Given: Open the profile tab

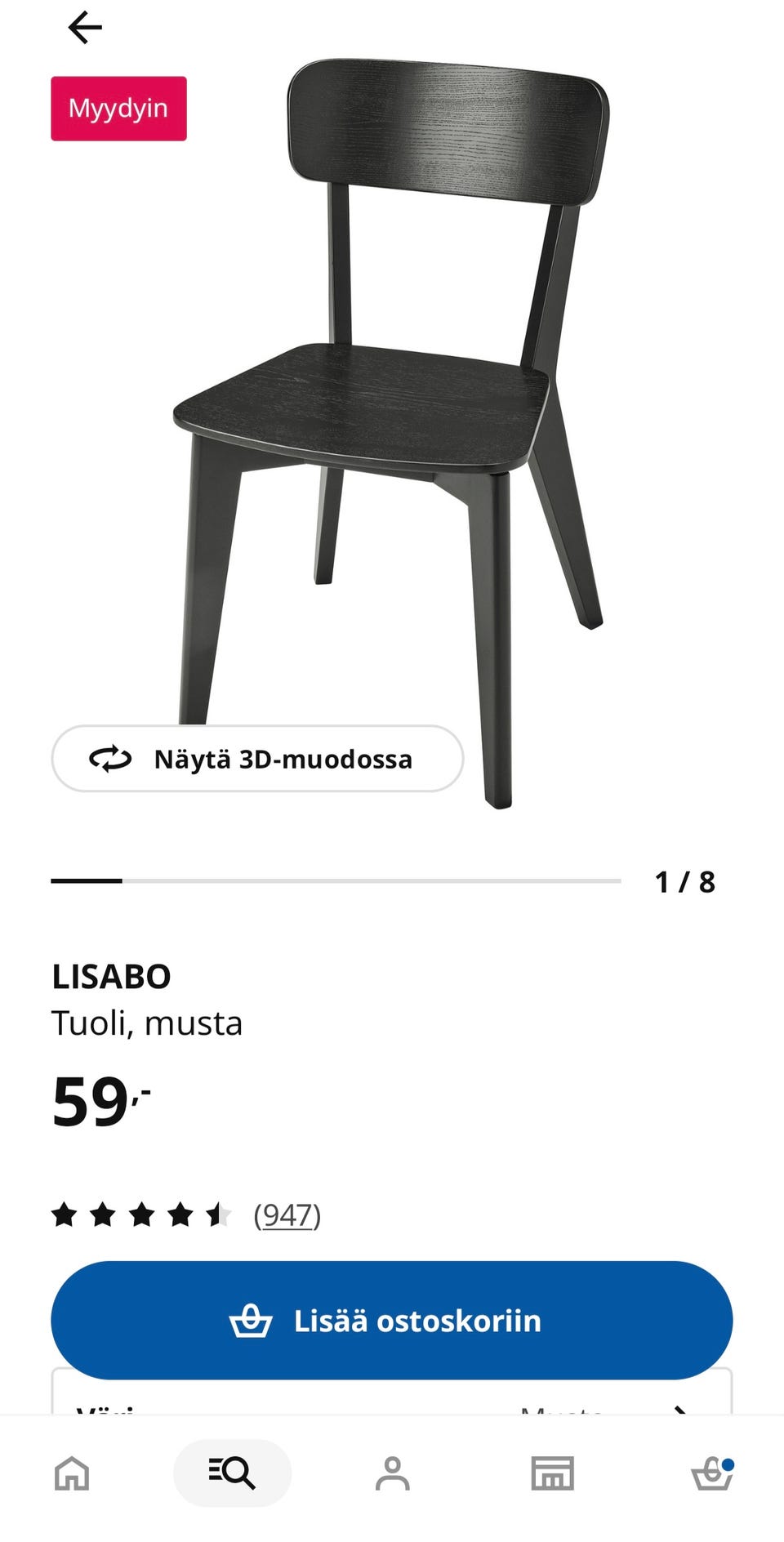Looking at the screenshot, I should coord(392,1473).
